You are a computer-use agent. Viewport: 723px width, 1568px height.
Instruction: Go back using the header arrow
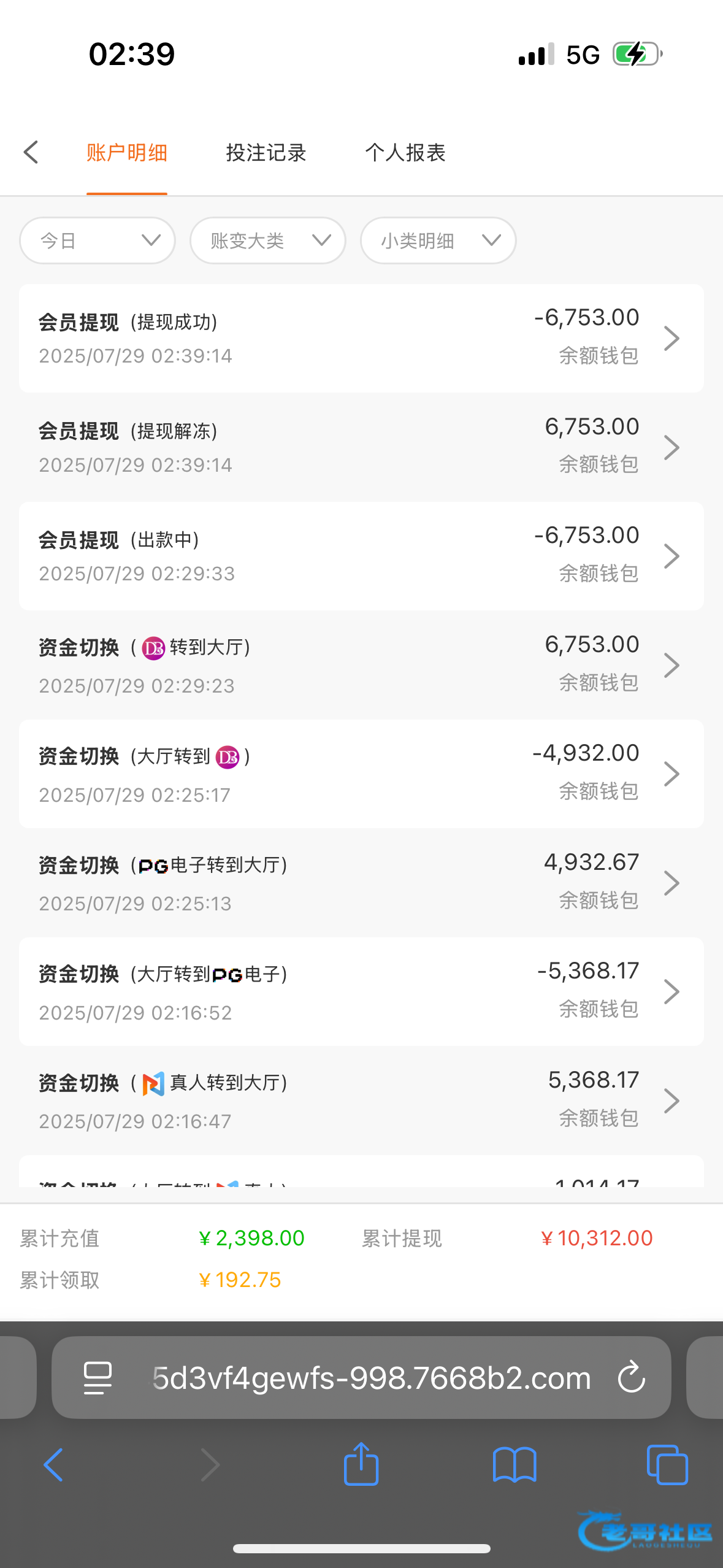point(31,152)
